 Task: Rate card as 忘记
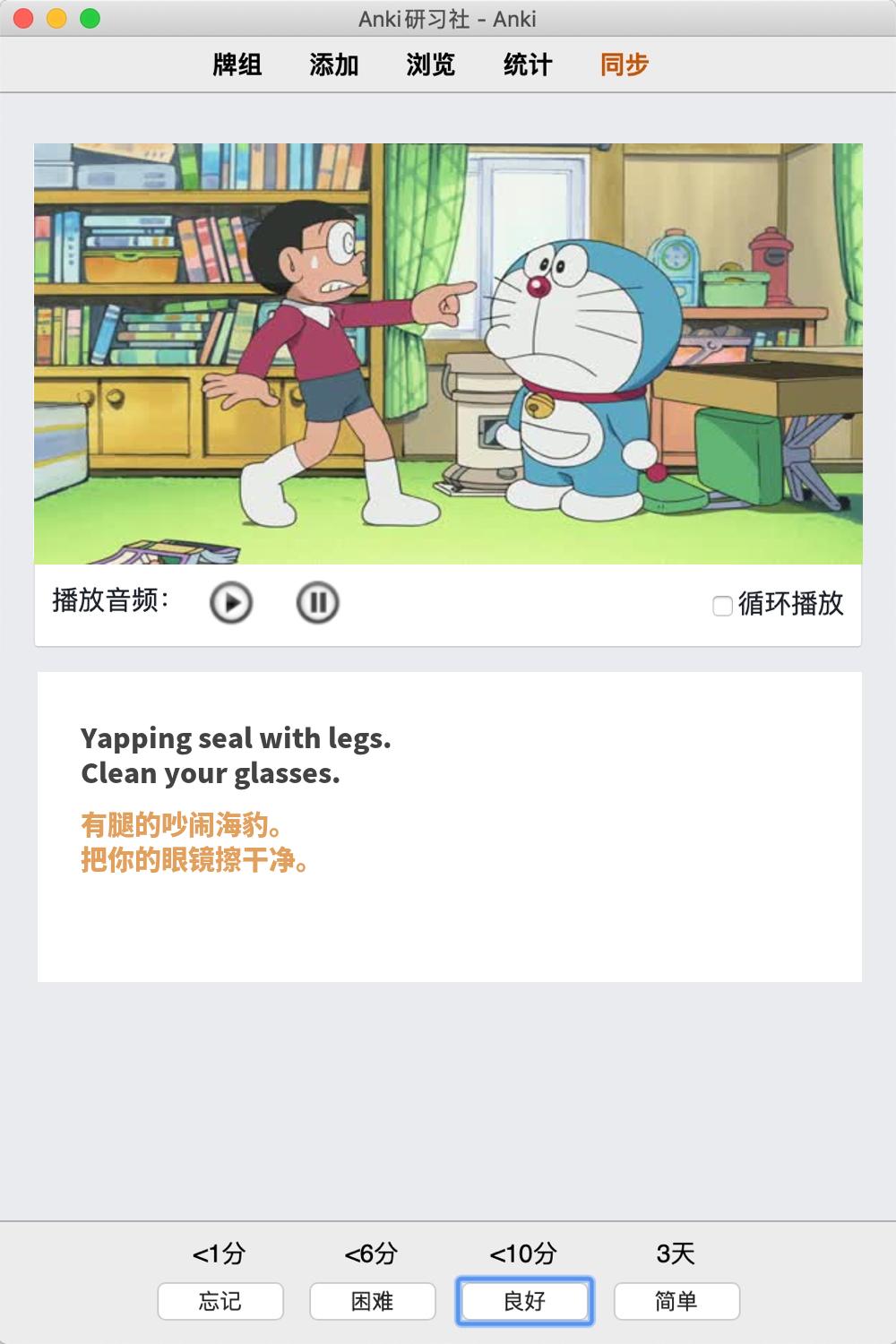(x=220, y=1301)
